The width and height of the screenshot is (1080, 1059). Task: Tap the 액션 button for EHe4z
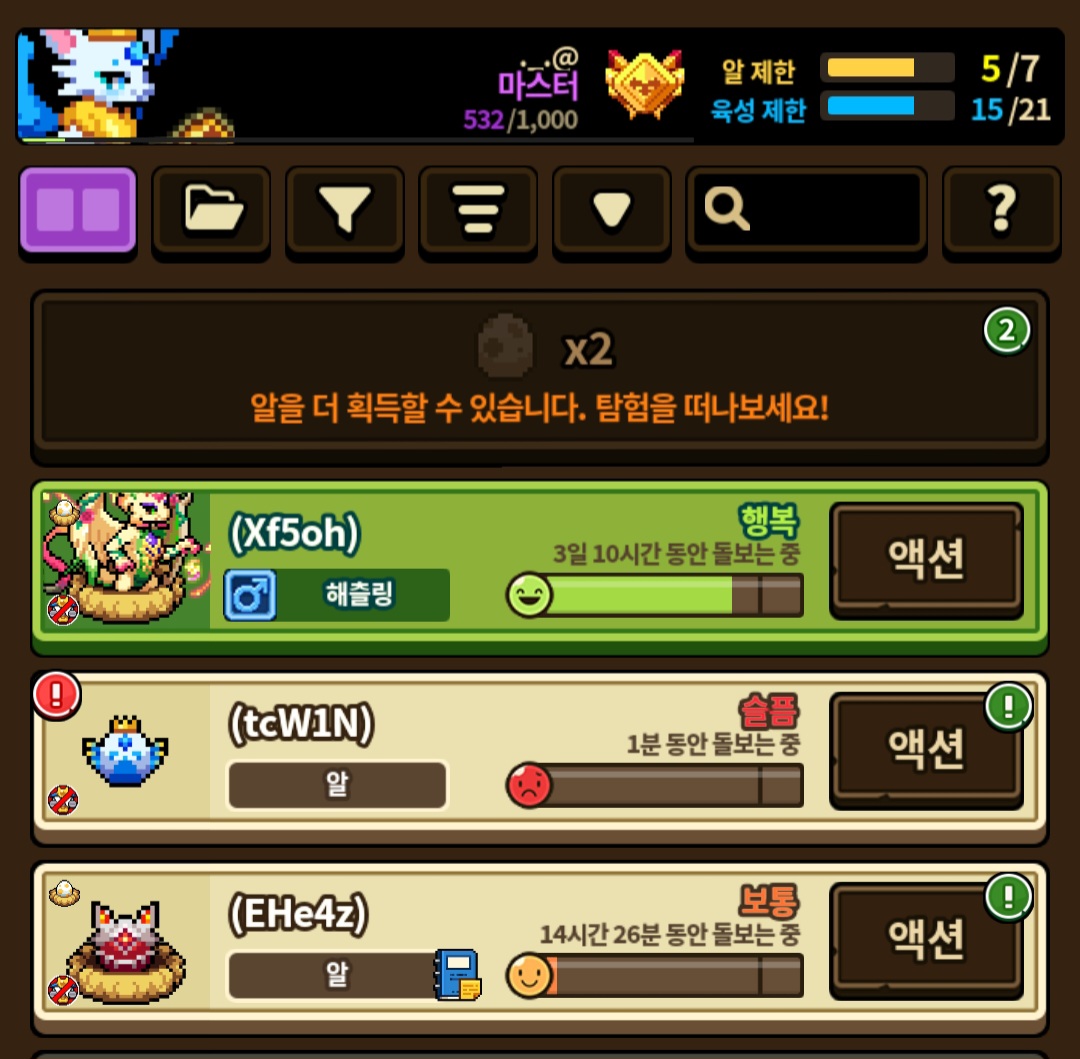926,940
